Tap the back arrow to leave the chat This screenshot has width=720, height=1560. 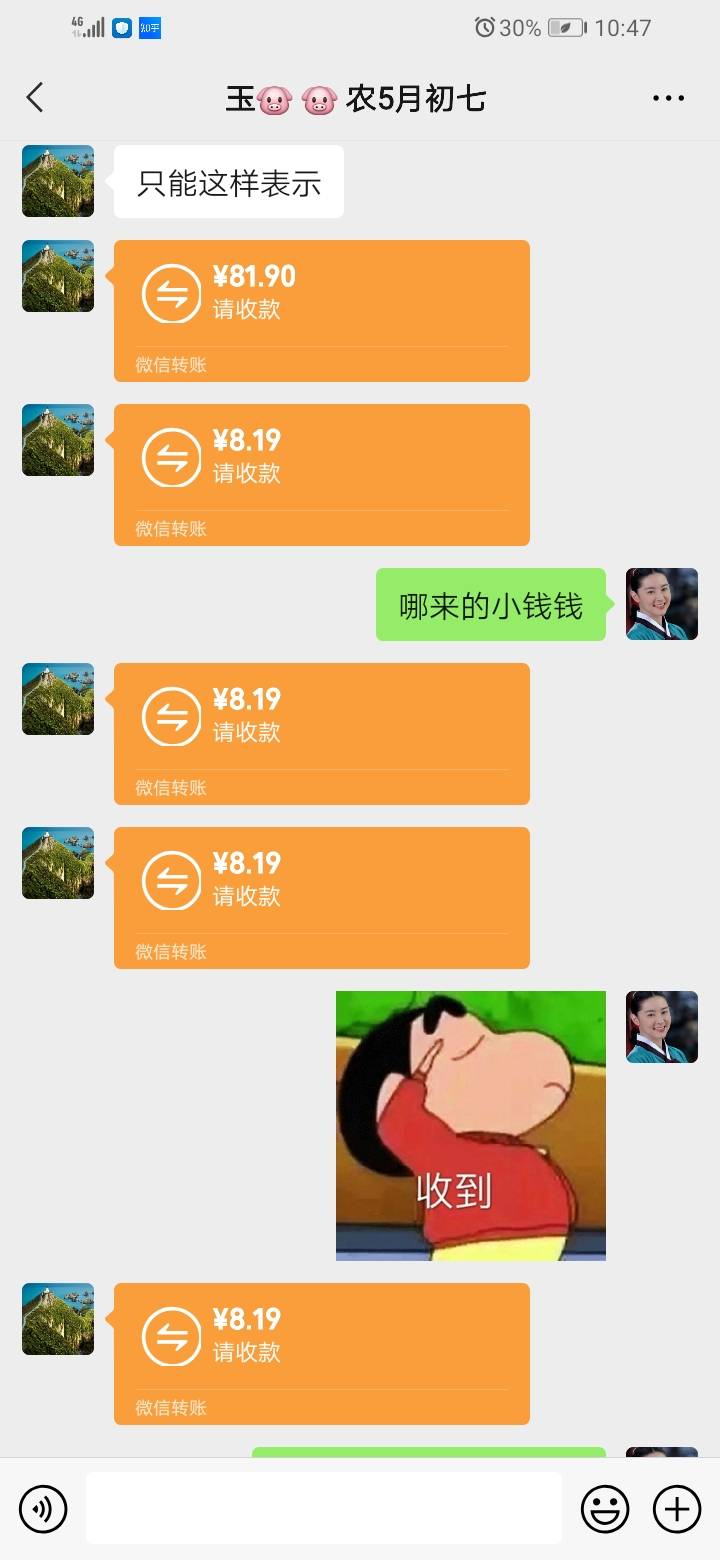click(x=35, y=97)
